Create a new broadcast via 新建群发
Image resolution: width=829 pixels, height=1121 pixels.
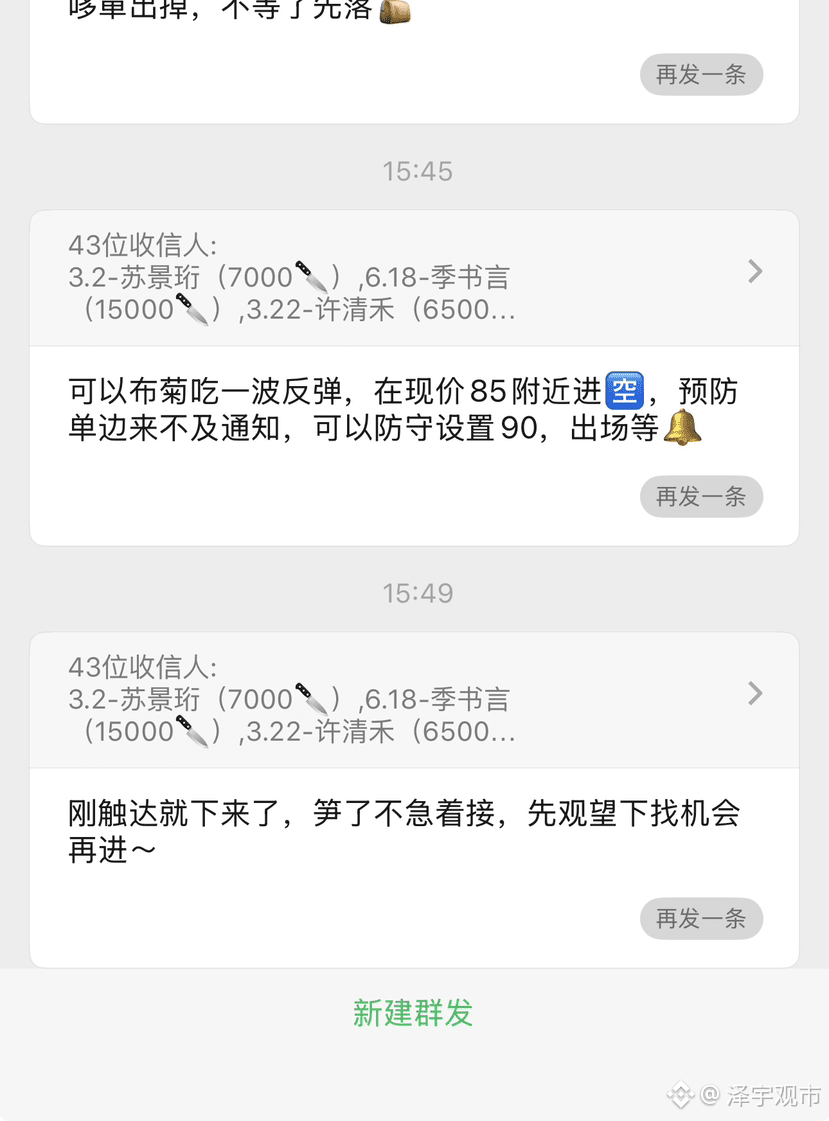413,1012
